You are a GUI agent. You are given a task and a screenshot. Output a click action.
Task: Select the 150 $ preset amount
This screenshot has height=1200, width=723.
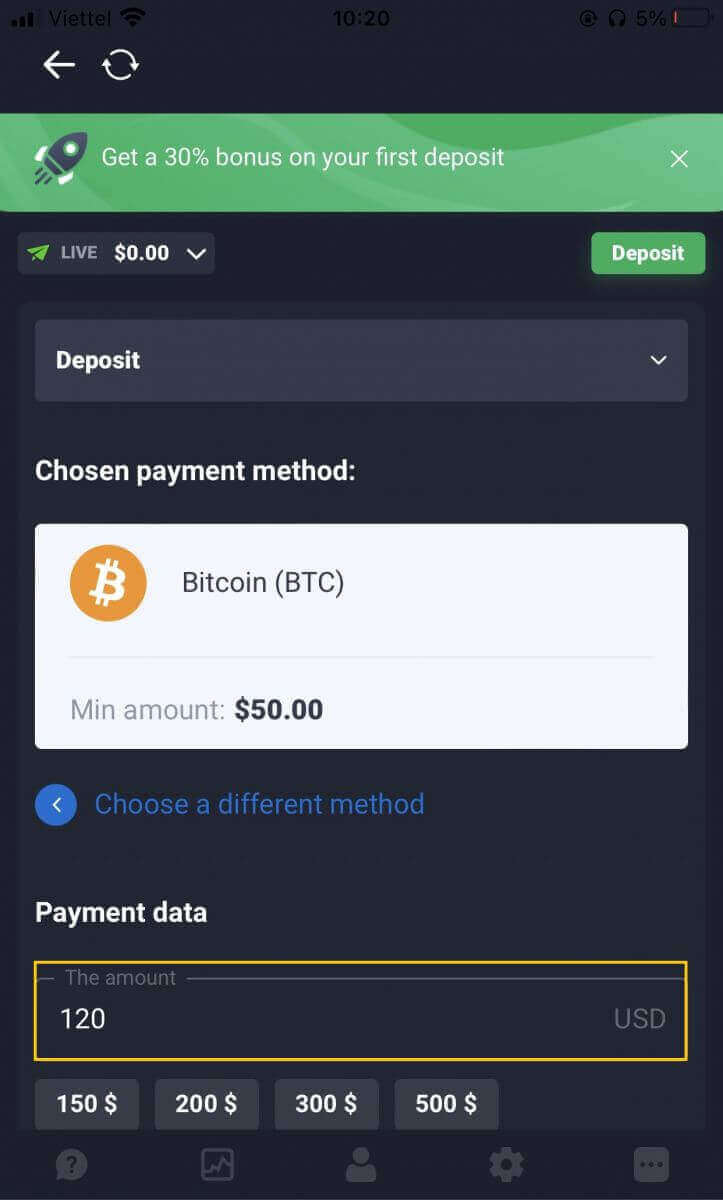click(87, 1104)
